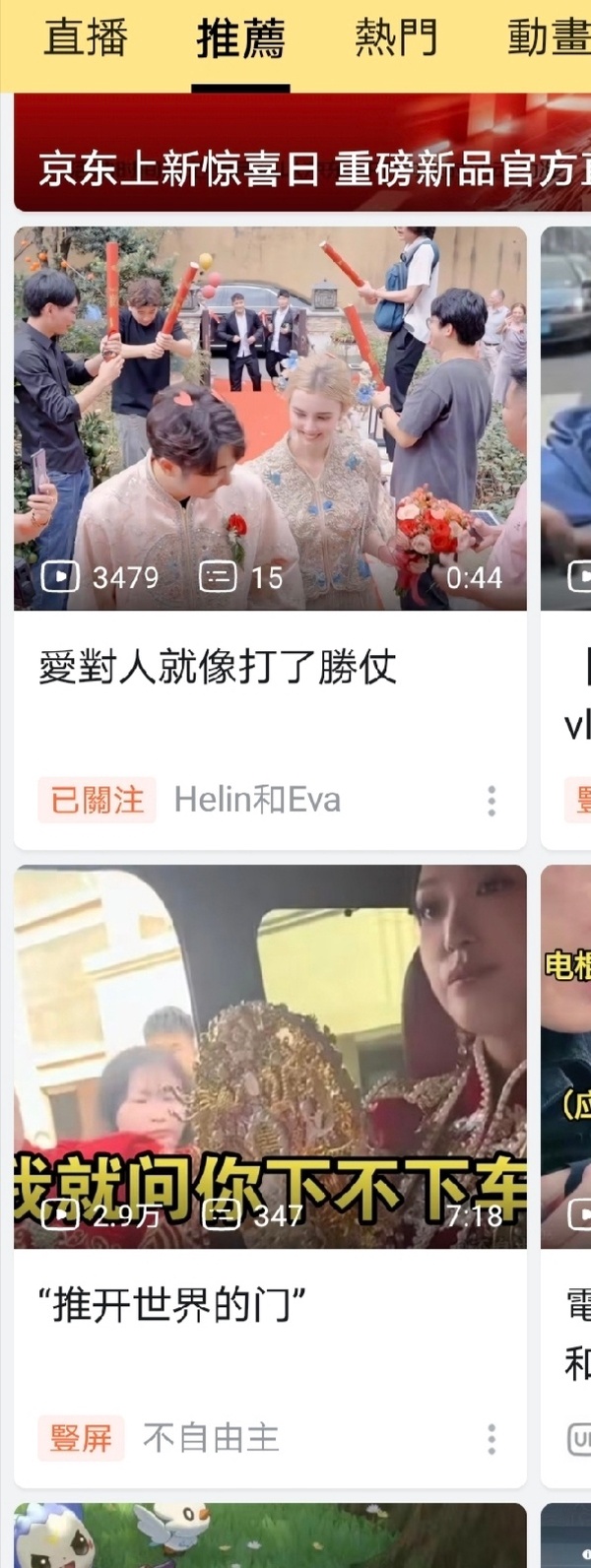
Task: Select the 推薦 tab
Action: (x=240, y=39)
